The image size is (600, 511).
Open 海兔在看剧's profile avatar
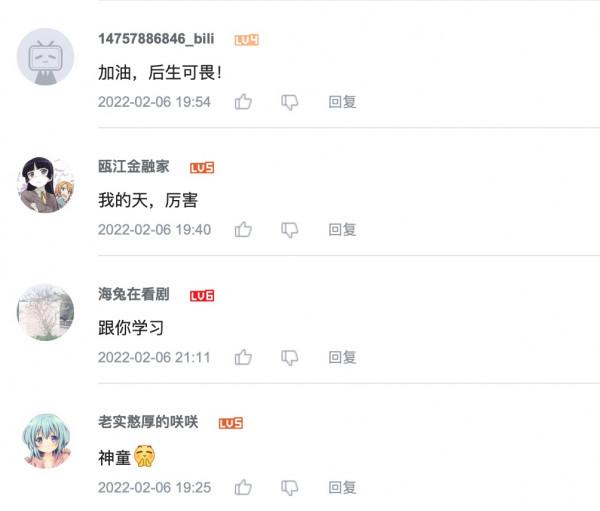click(x=45, y=312)
